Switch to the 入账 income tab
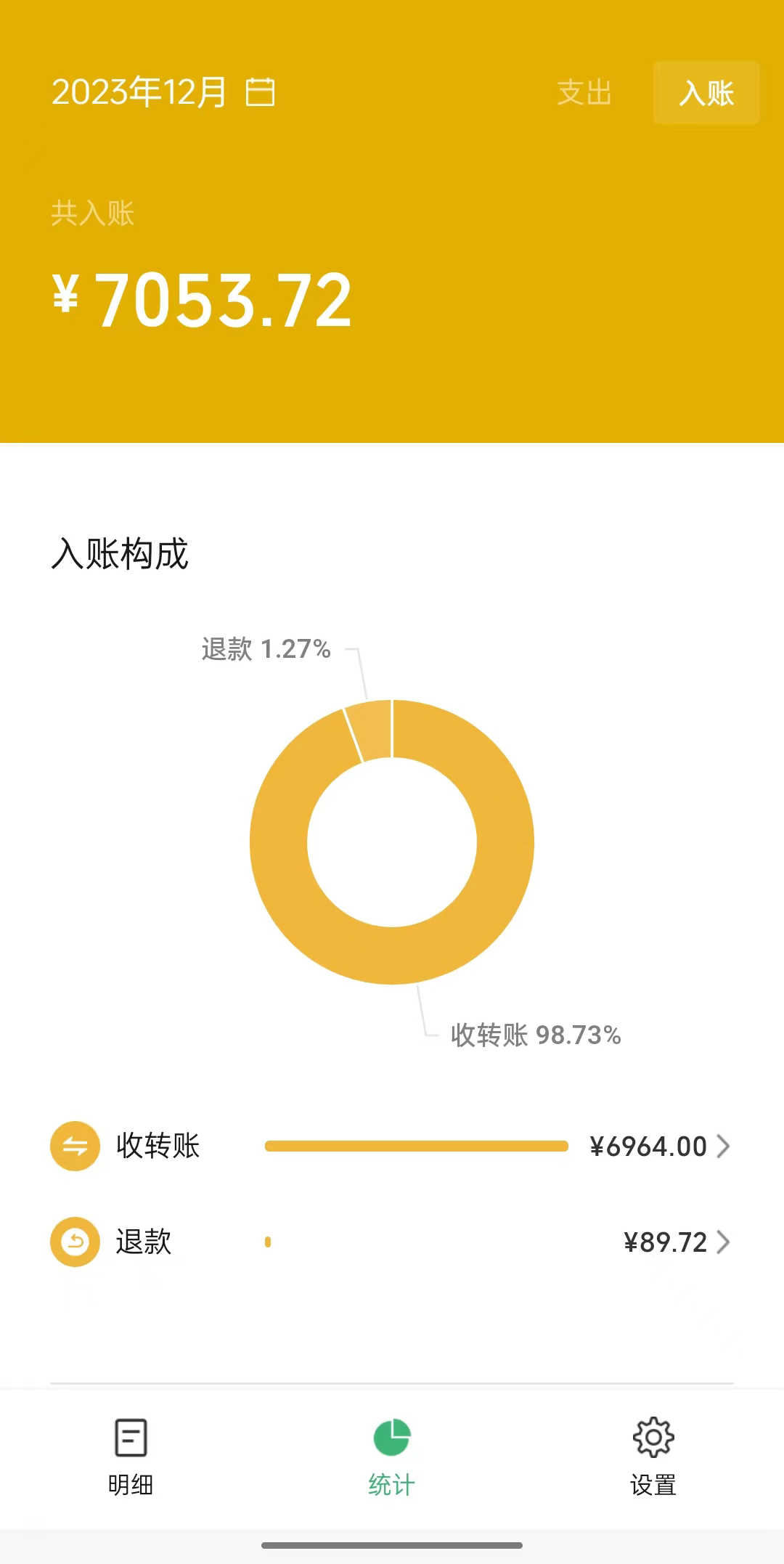 706,93
